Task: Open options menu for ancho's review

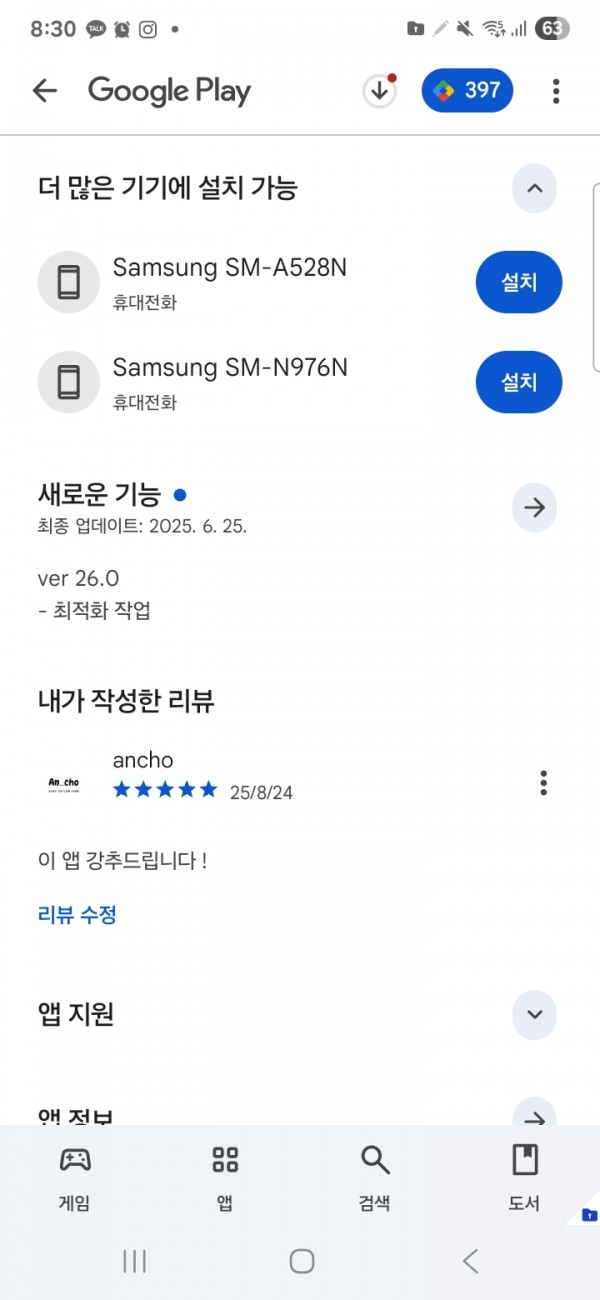Action: [543, 782]
